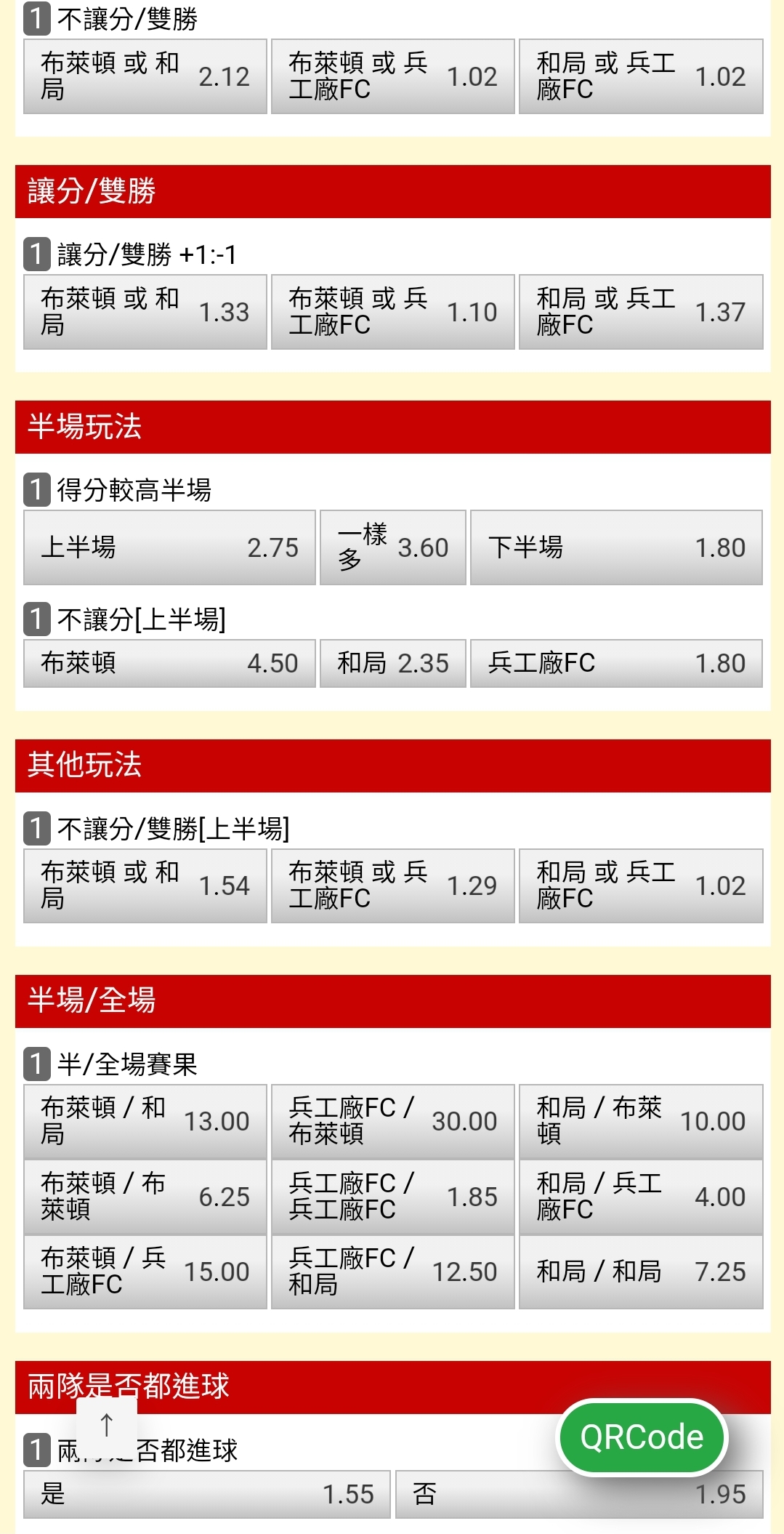Choose 兵工廠FC / 兵工廠FC at odds 1.85
784x1534 pixels.
coord(393,1197)
